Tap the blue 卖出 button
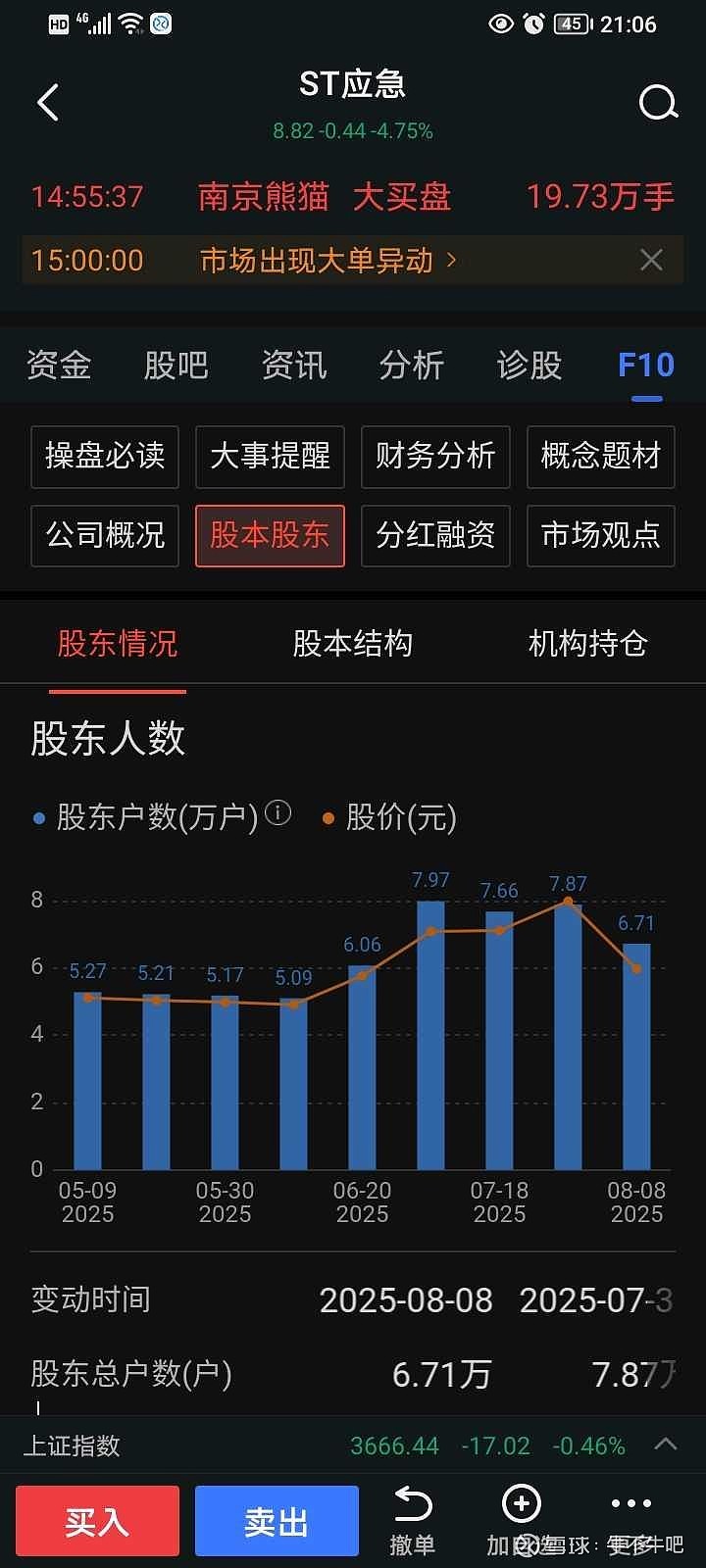 pyautogui.click(x=277, y=1521)
